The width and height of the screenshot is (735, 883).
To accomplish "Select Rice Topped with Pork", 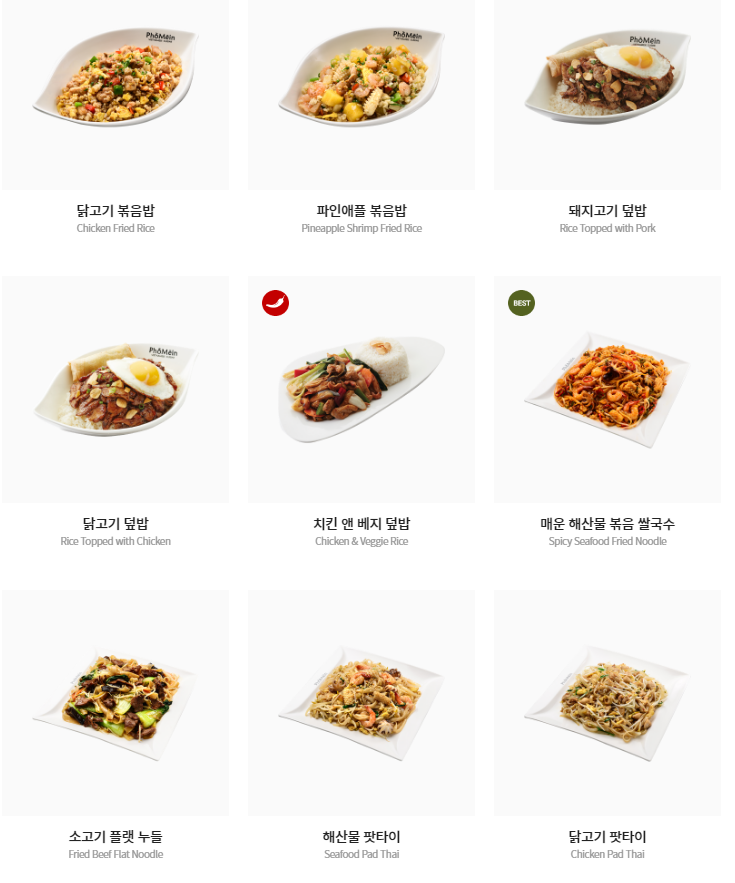I will point(607,85).
